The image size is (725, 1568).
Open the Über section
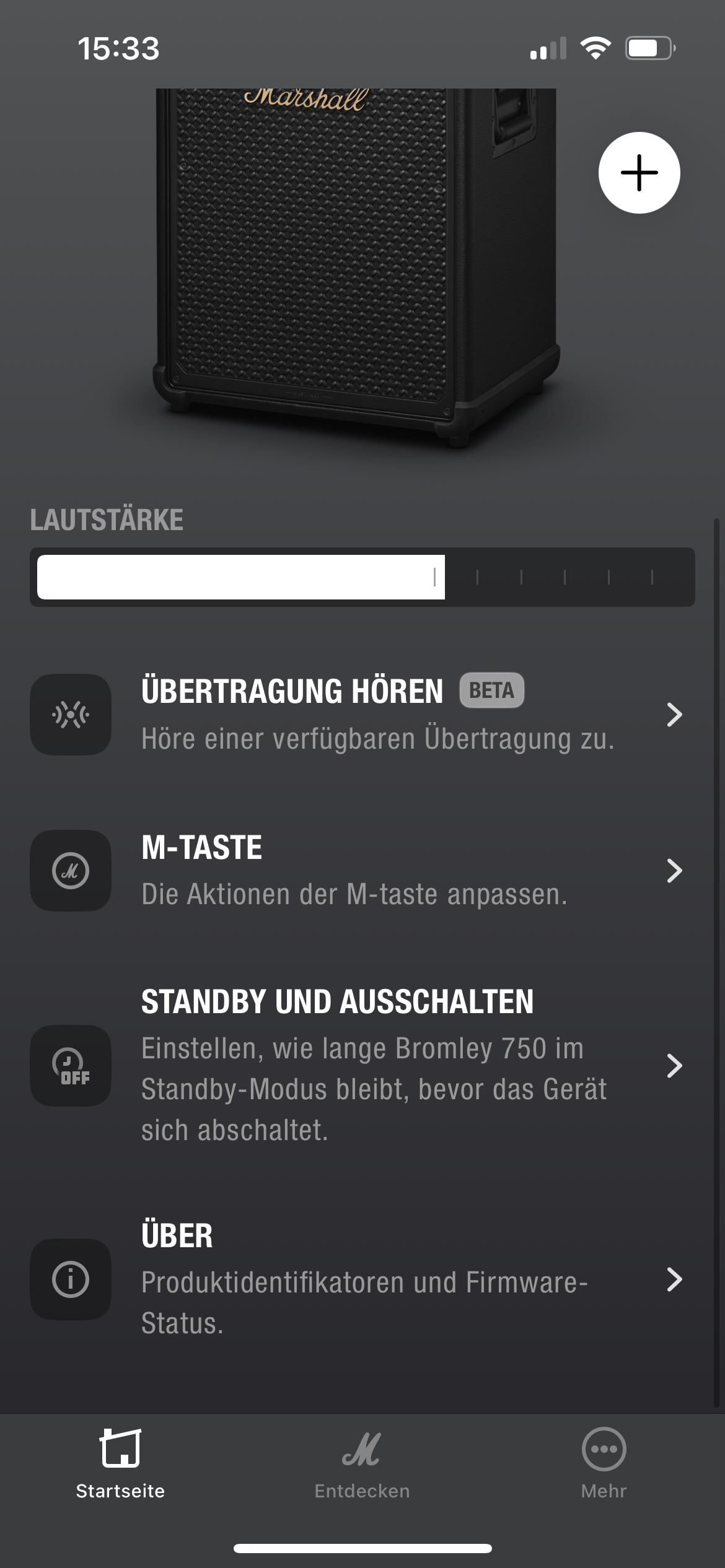[x=362, y=1279]
